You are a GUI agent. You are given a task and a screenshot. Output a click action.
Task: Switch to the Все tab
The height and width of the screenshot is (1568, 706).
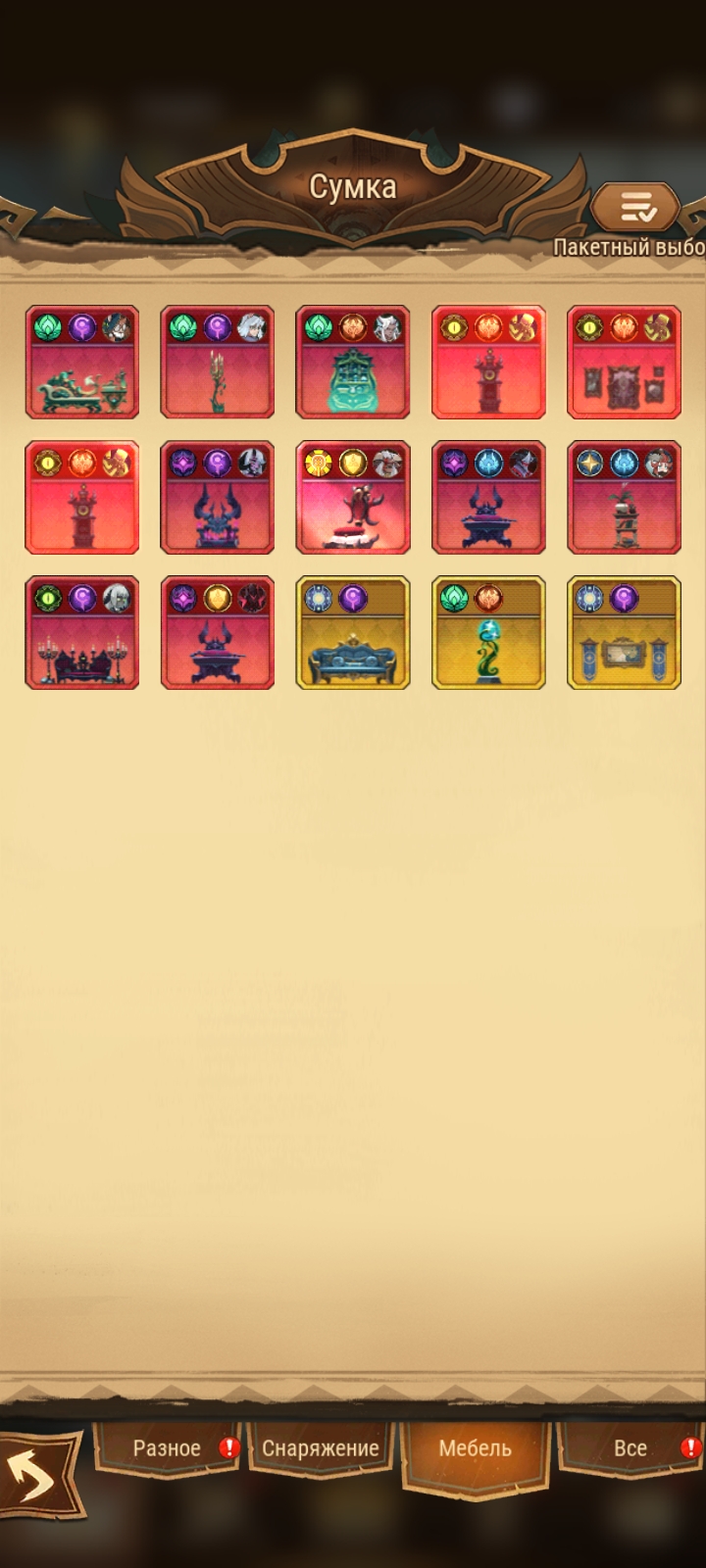[630, 1448]
